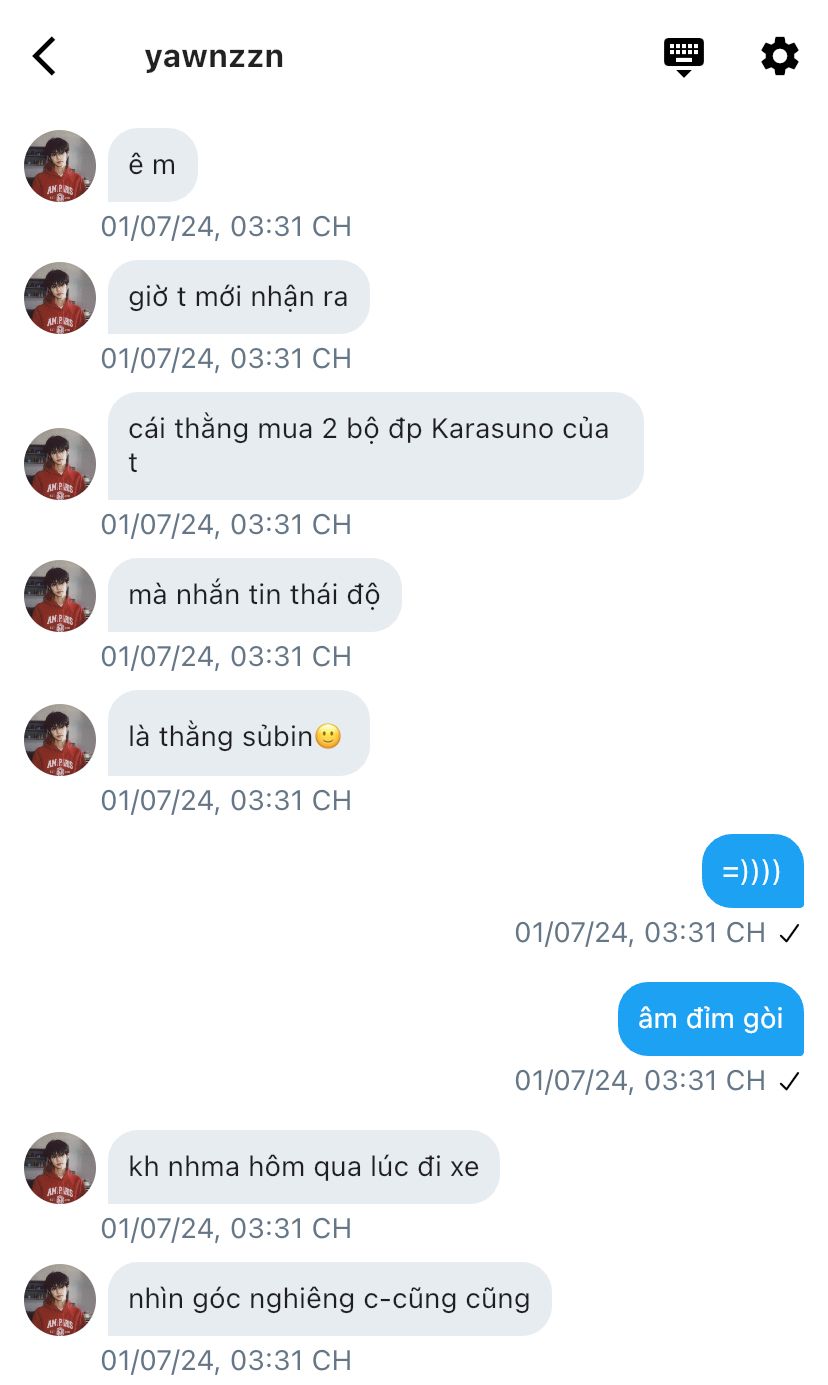Tap the keyboard icon in the header
This screenshot has width=828, height=1385.
tap(684, 56)
